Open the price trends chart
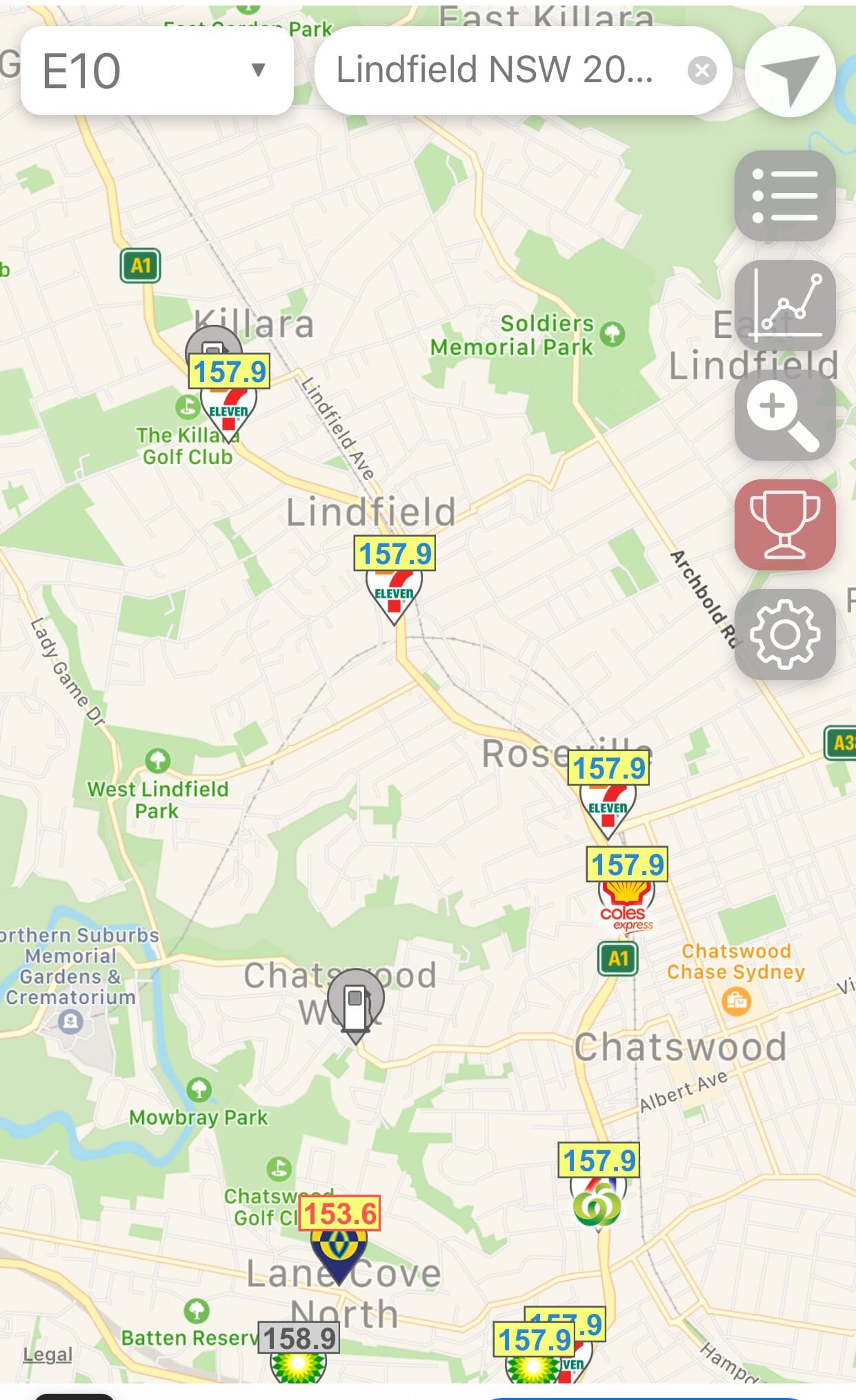Screen dimensions: 856x1400 785,306
